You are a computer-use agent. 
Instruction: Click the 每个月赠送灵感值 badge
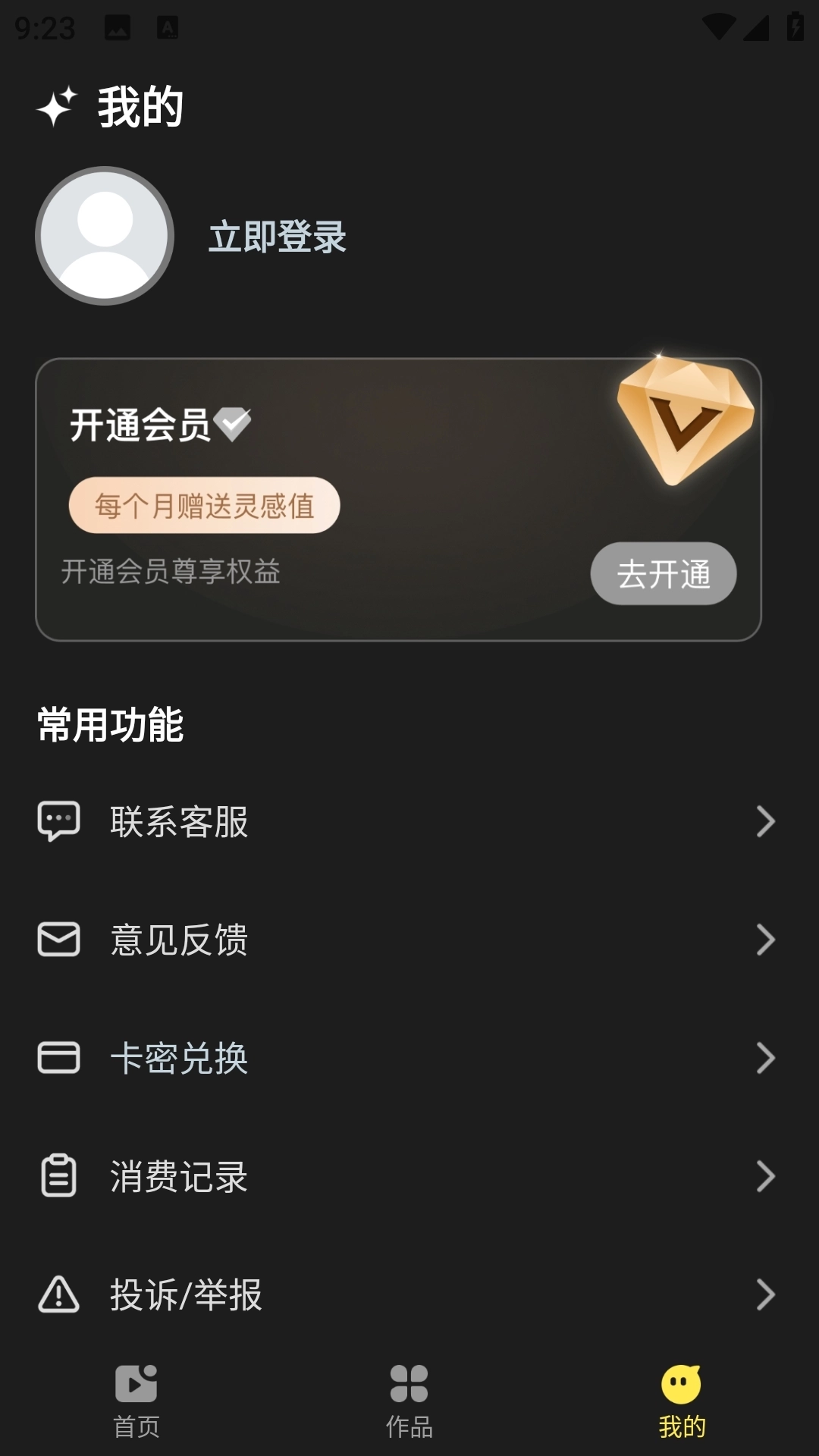pyautogui.click(x=204, y=504)
